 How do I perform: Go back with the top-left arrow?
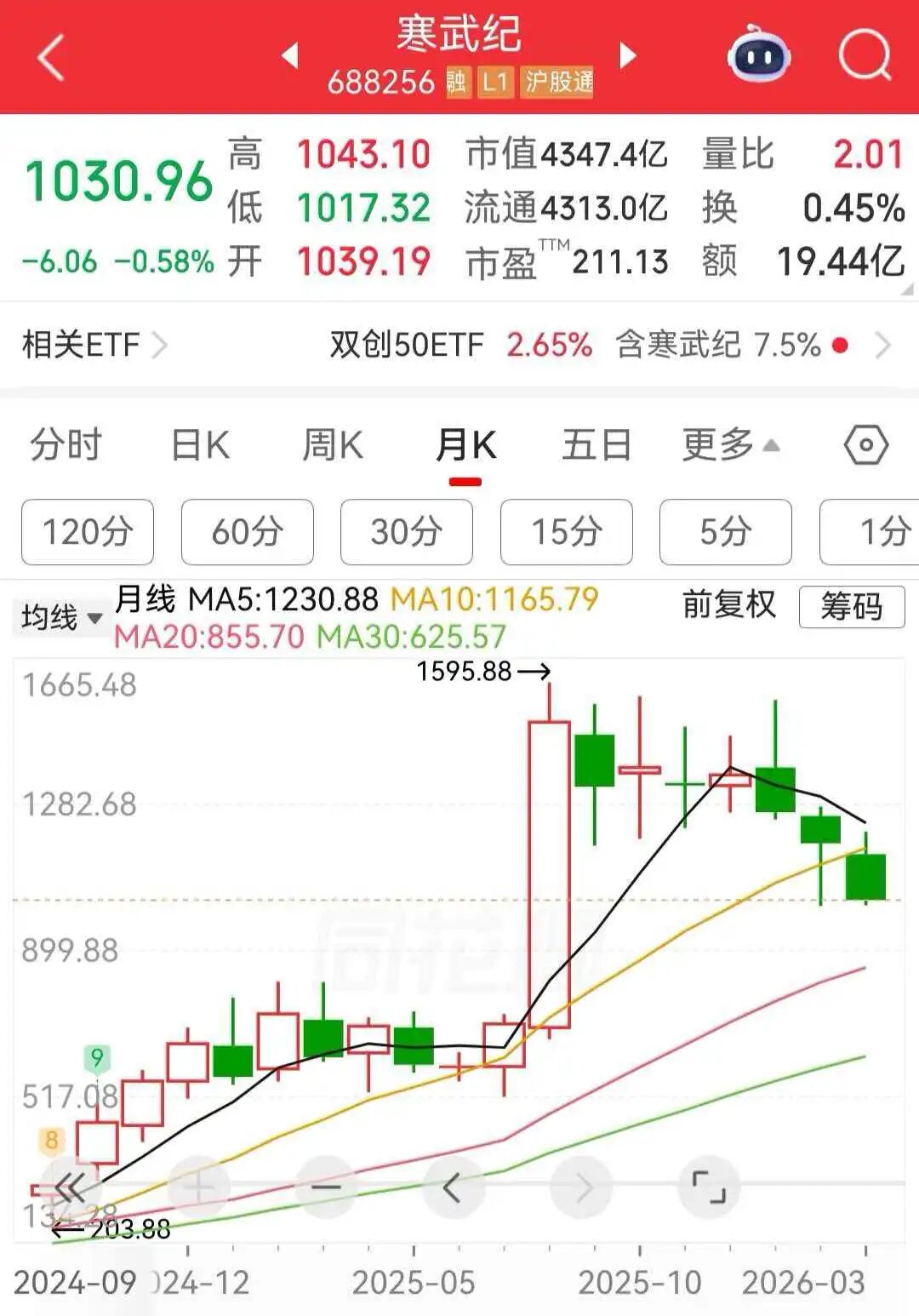pyautogui.click(x=51, y=58)
